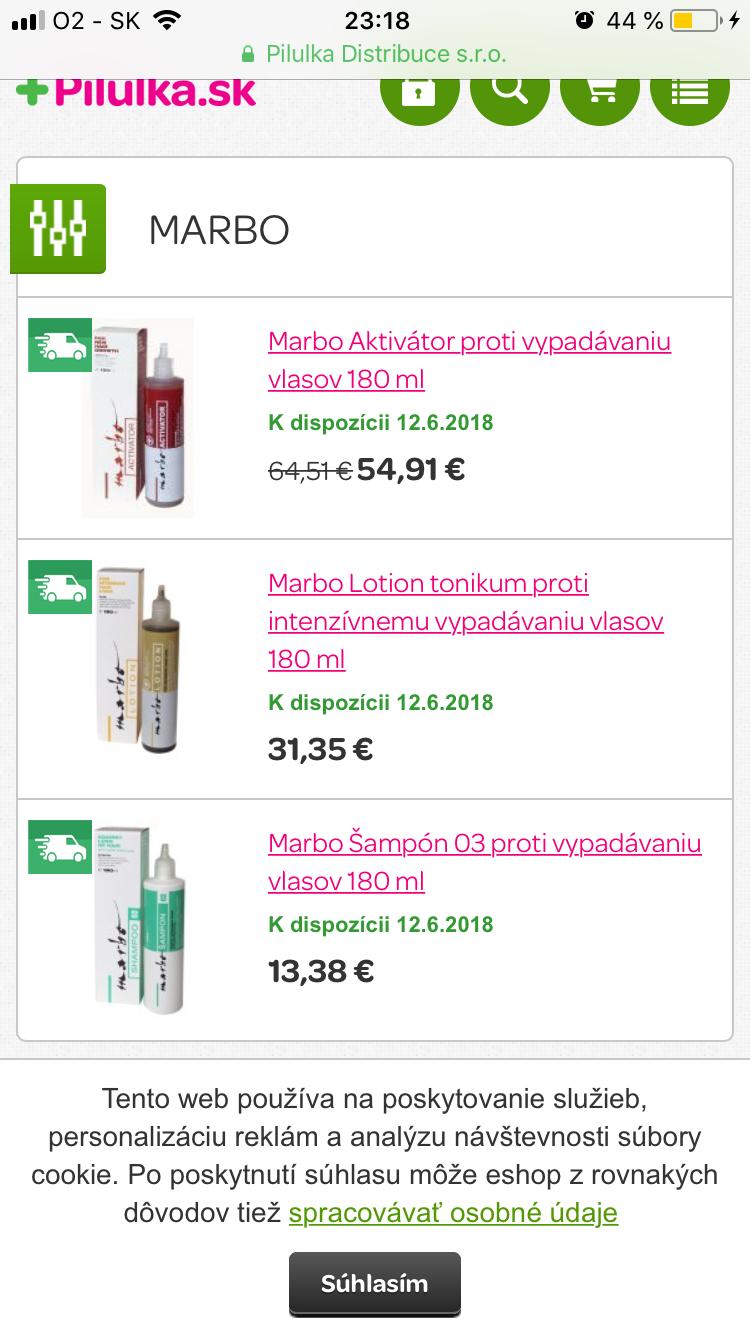Open spracovávať osobné údaje link
This screenshot has height=1334, width=750.
[x=453, y=1213]
